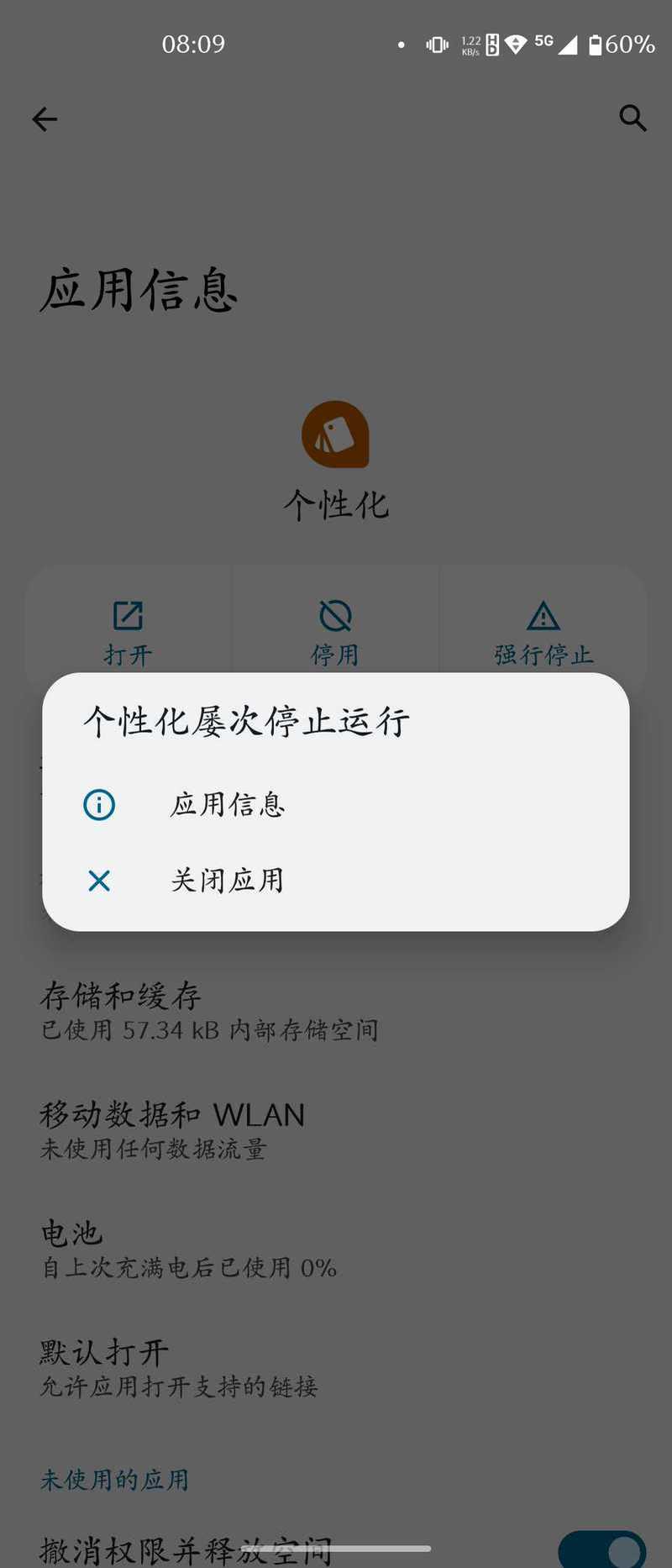Tap the 打开 button for 个性化
This screenshot has height=1568, width=672.
coord(128,632)
